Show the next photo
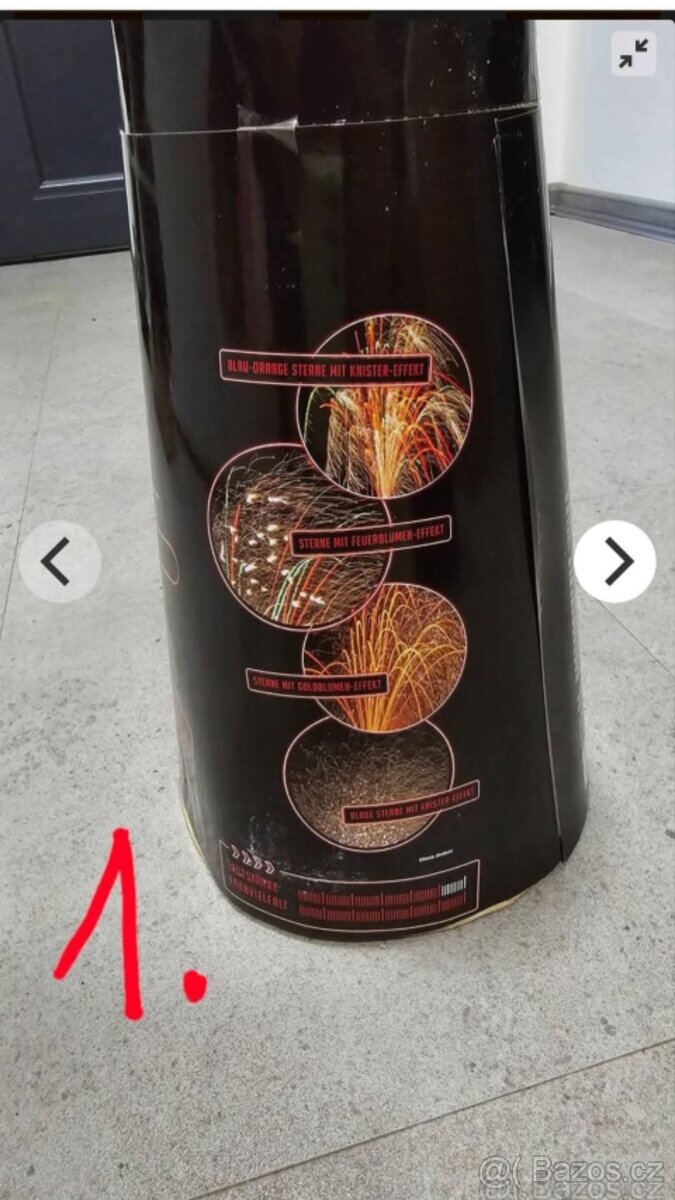The image size is (675, 1200). [x=614, y=562]
